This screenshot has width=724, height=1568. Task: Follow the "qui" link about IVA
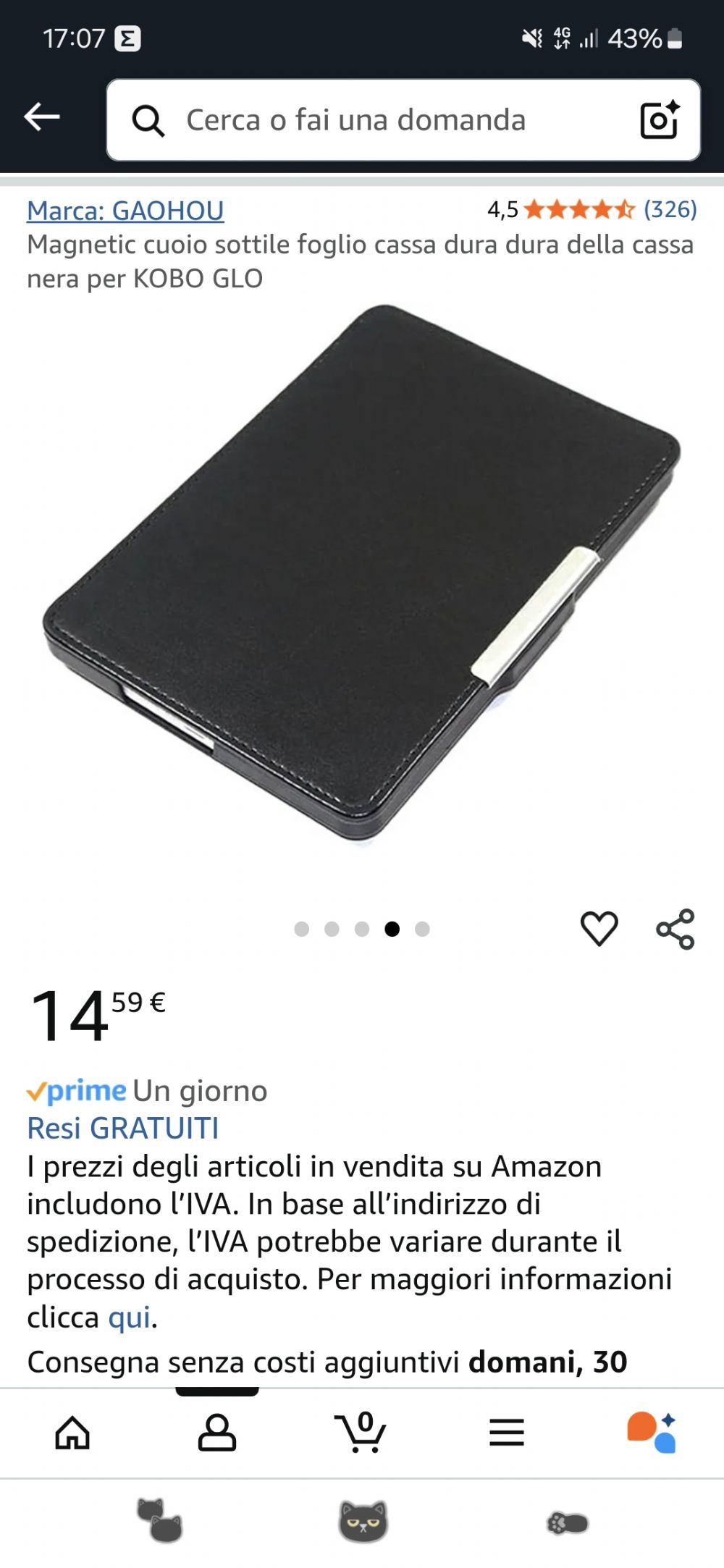click(x=130, y=1317)
